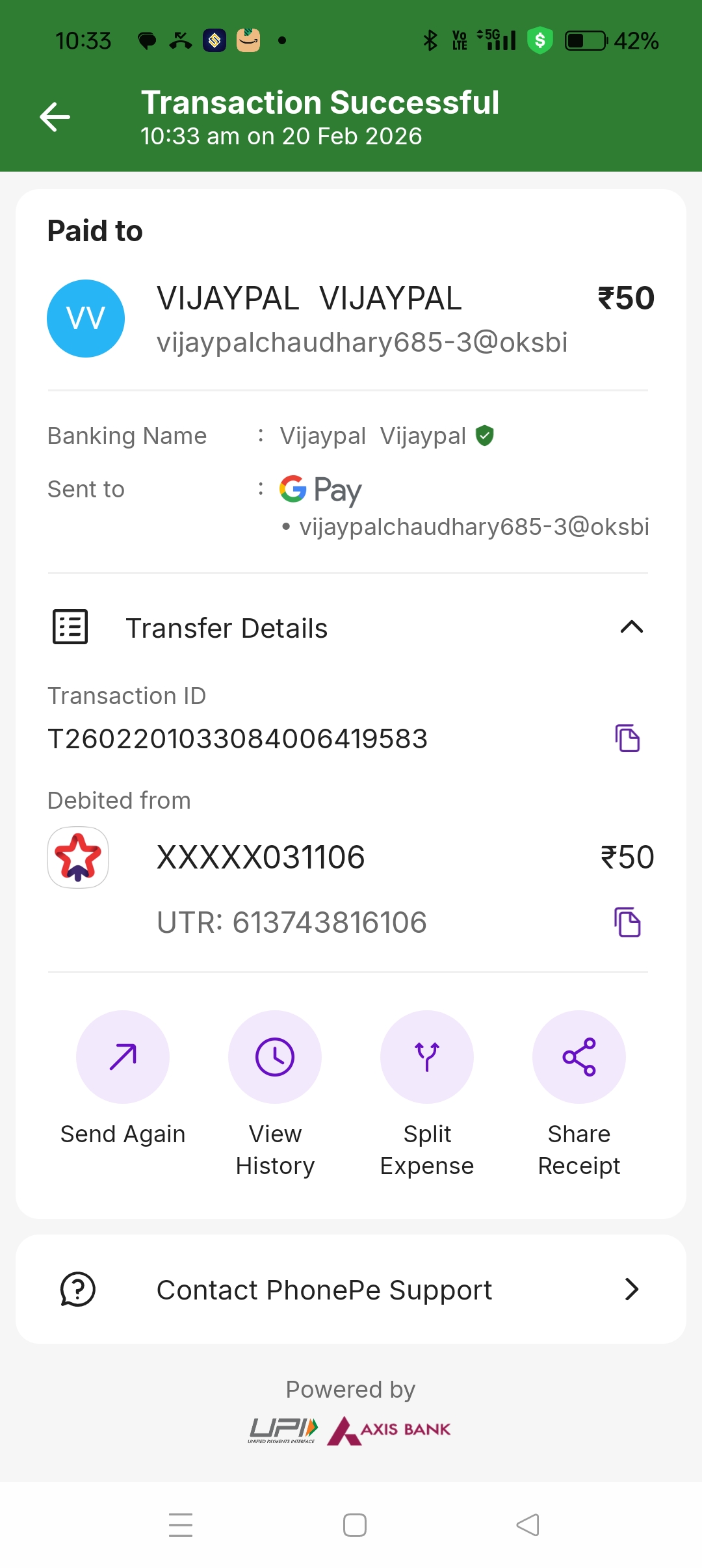The image size is (702, 1568).
Task: Go back using the header arrow
Action: pyautogui.click(x=55, y=117)
